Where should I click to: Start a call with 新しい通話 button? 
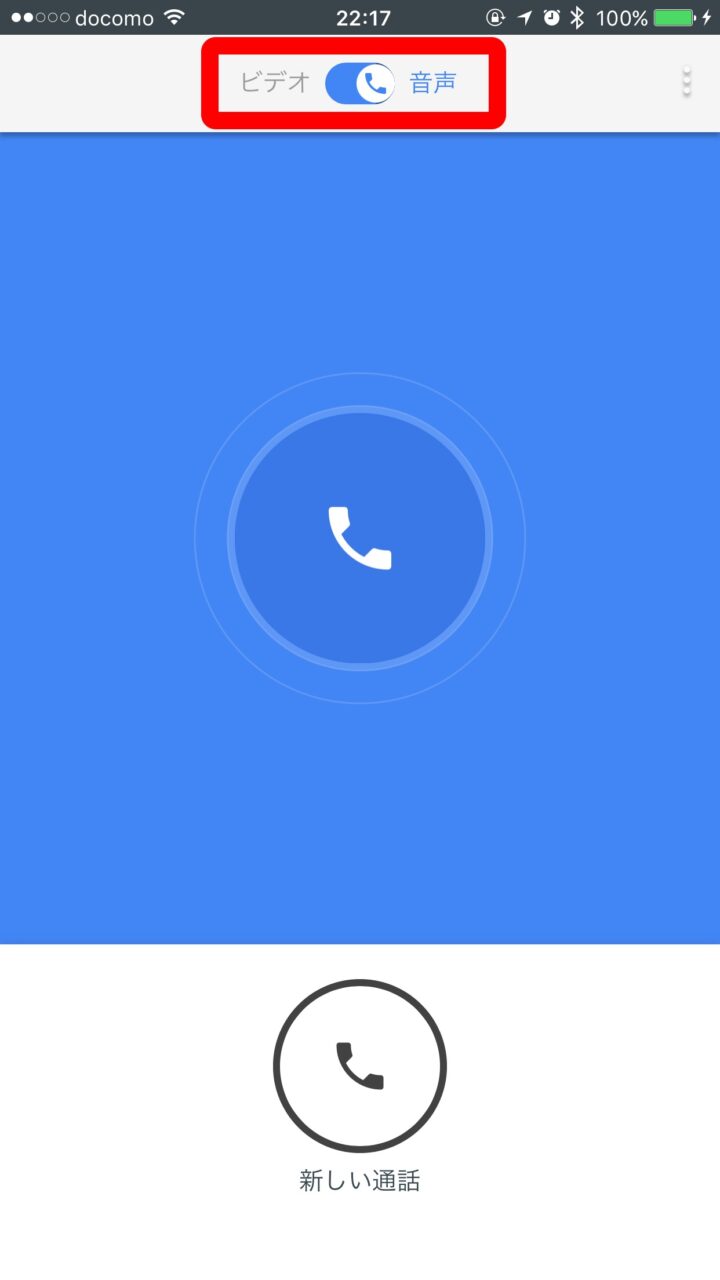pos(359,1066)
